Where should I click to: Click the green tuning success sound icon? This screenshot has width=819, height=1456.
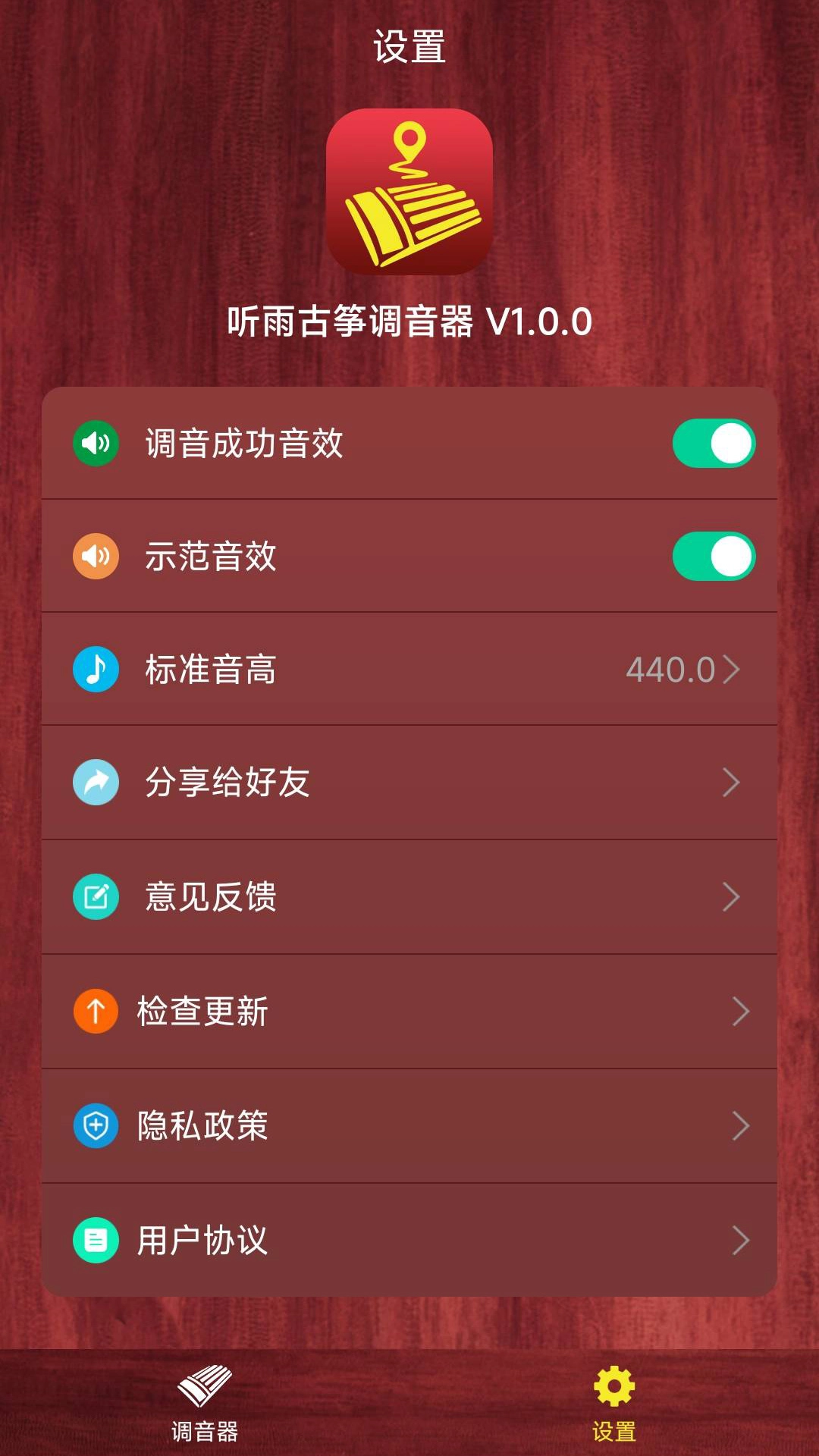coord(95,444)
